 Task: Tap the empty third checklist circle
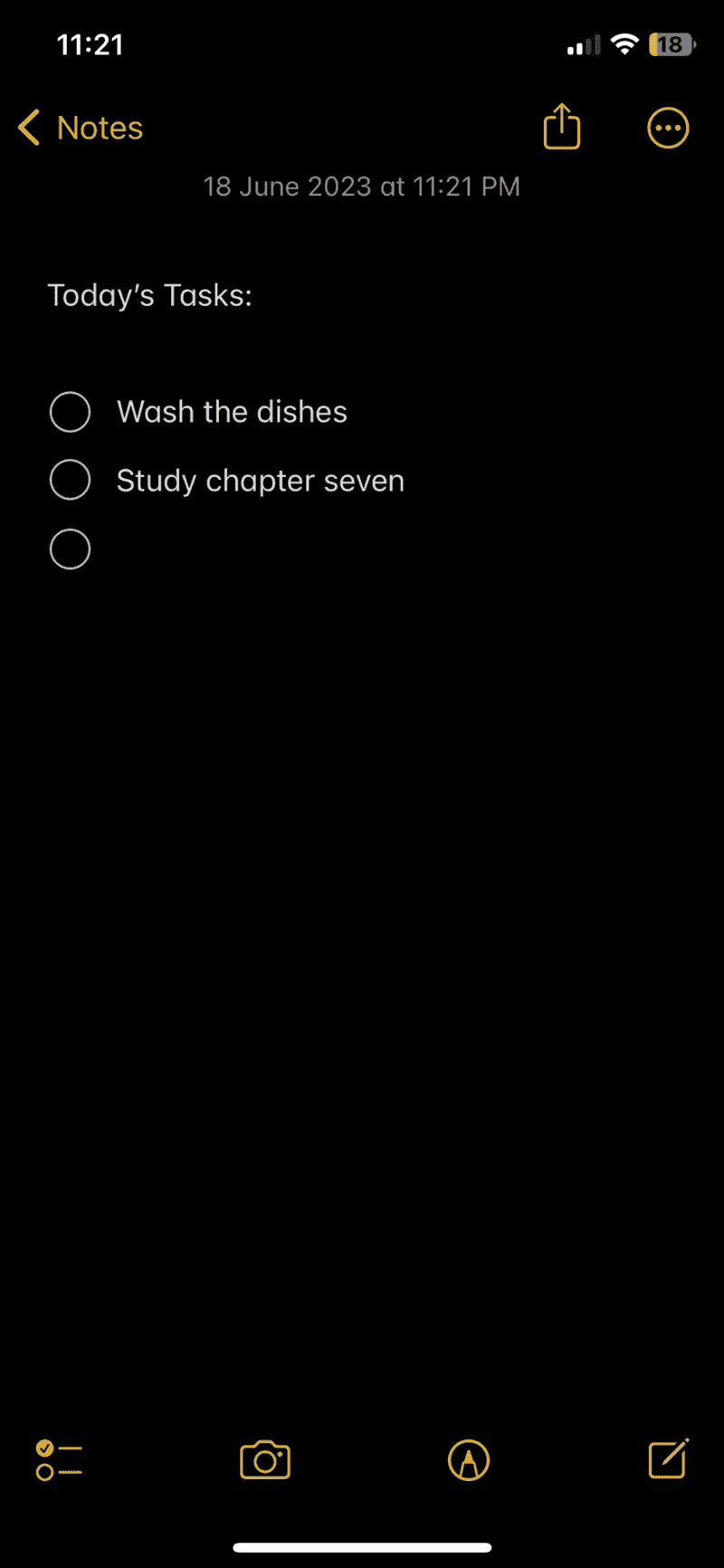(x=70, y=549)
